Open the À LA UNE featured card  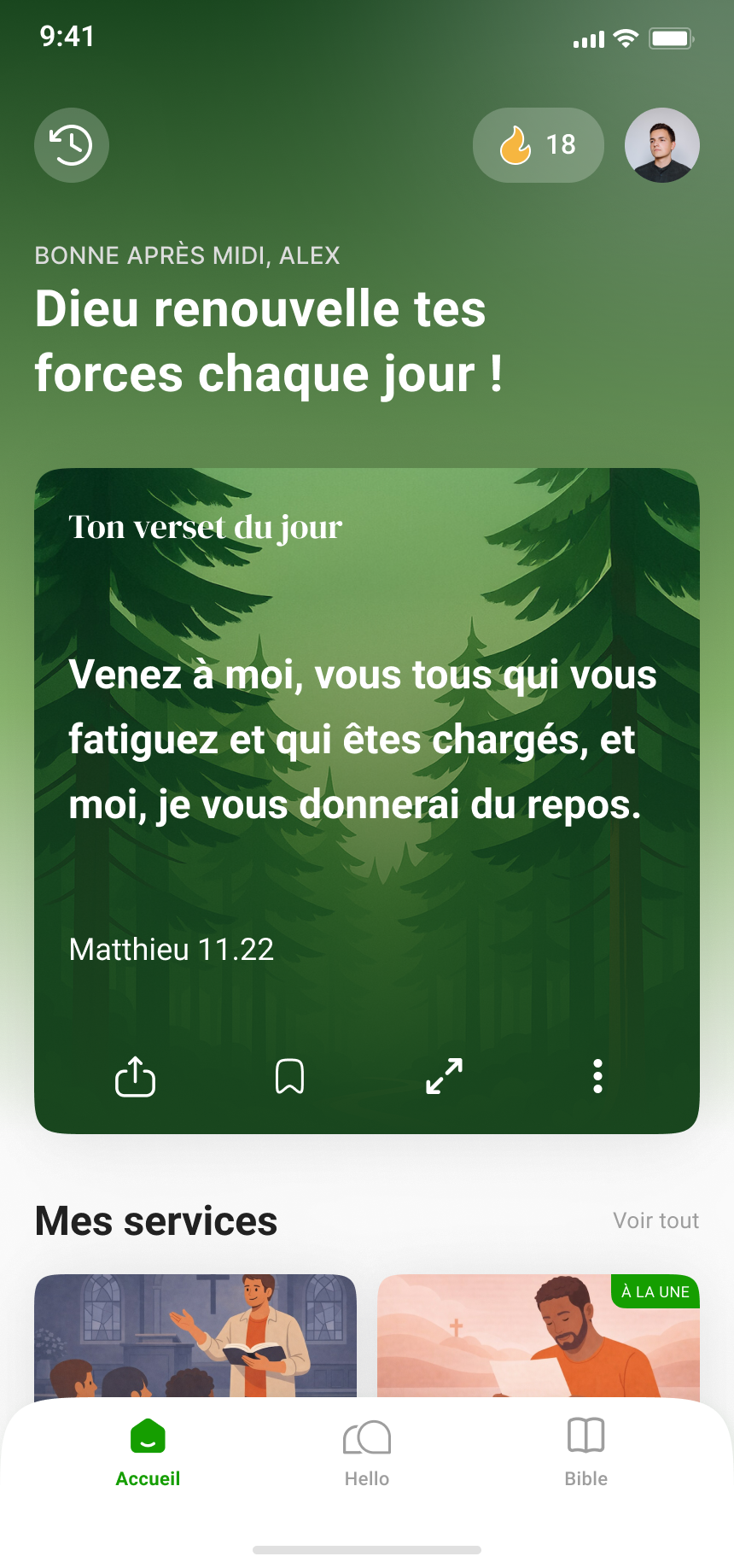coord(538,1337)
